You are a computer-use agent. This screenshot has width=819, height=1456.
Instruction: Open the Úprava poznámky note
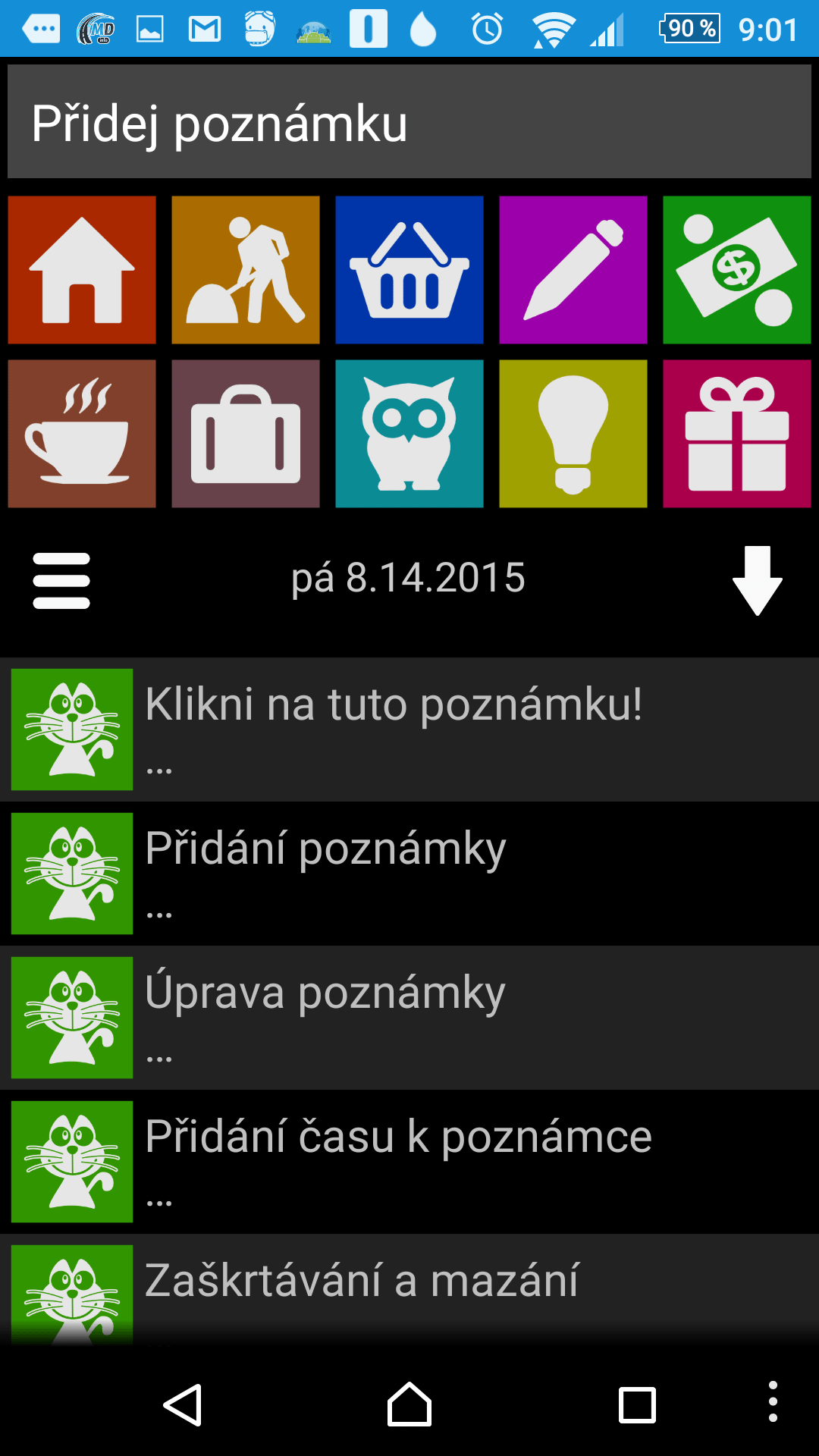pyautogui.click(x=409, y=1018)
